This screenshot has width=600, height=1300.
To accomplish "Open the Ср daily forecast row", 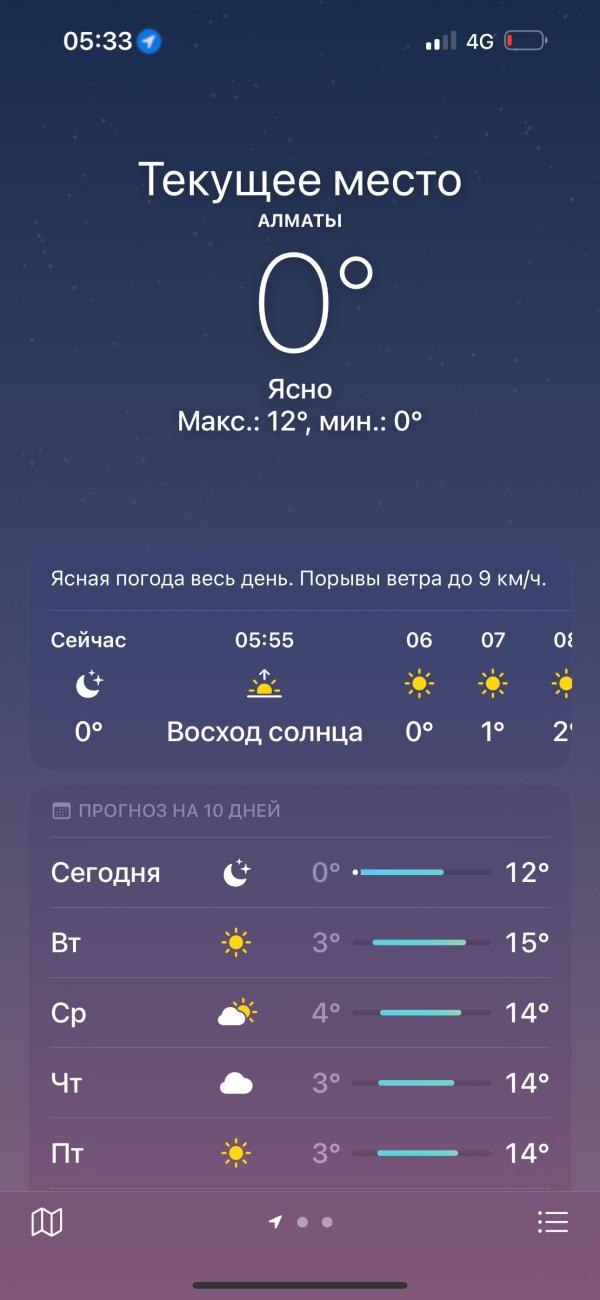I will (300, 1013).
